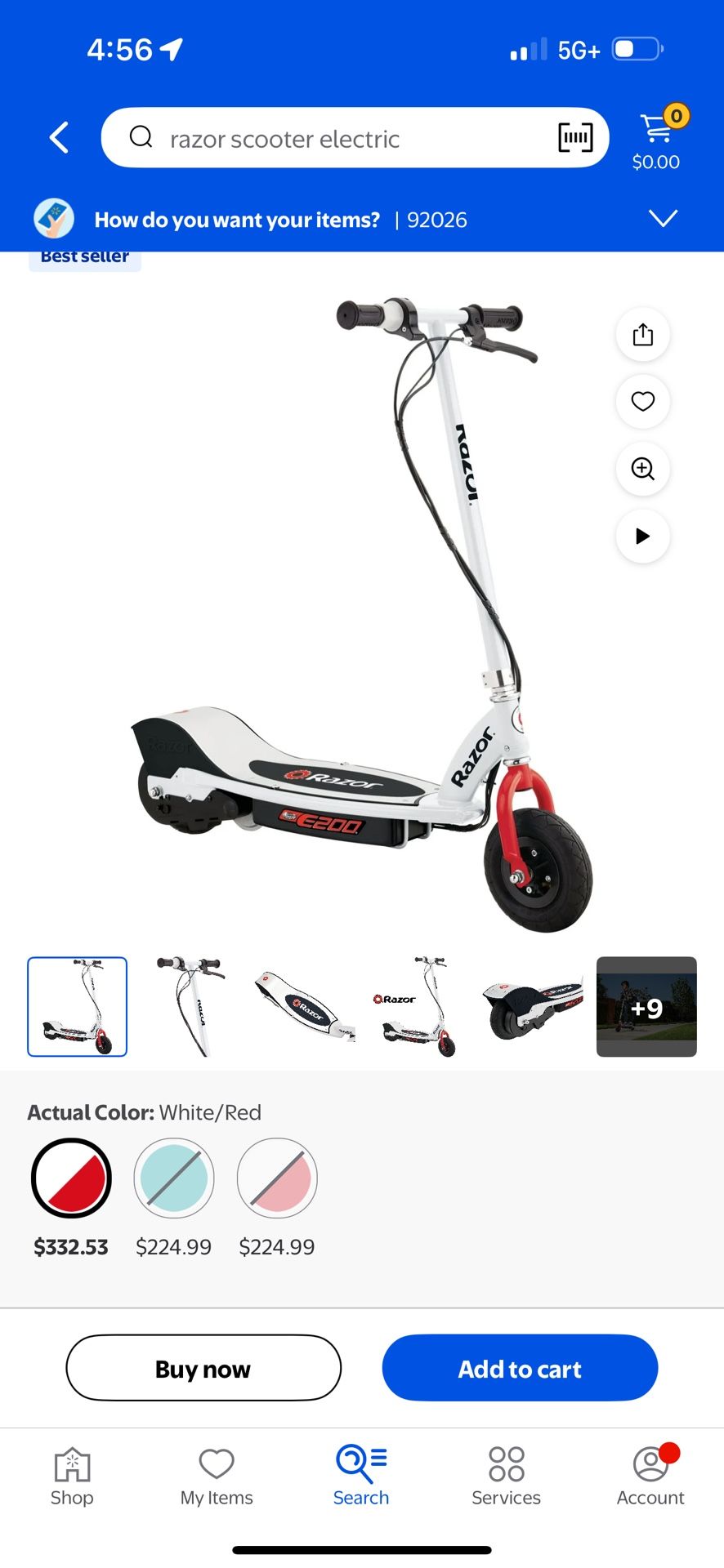The width and height of the screenshot is (724, 1568).
Task: Add the scooter to cart
Action: (520, 1368)
